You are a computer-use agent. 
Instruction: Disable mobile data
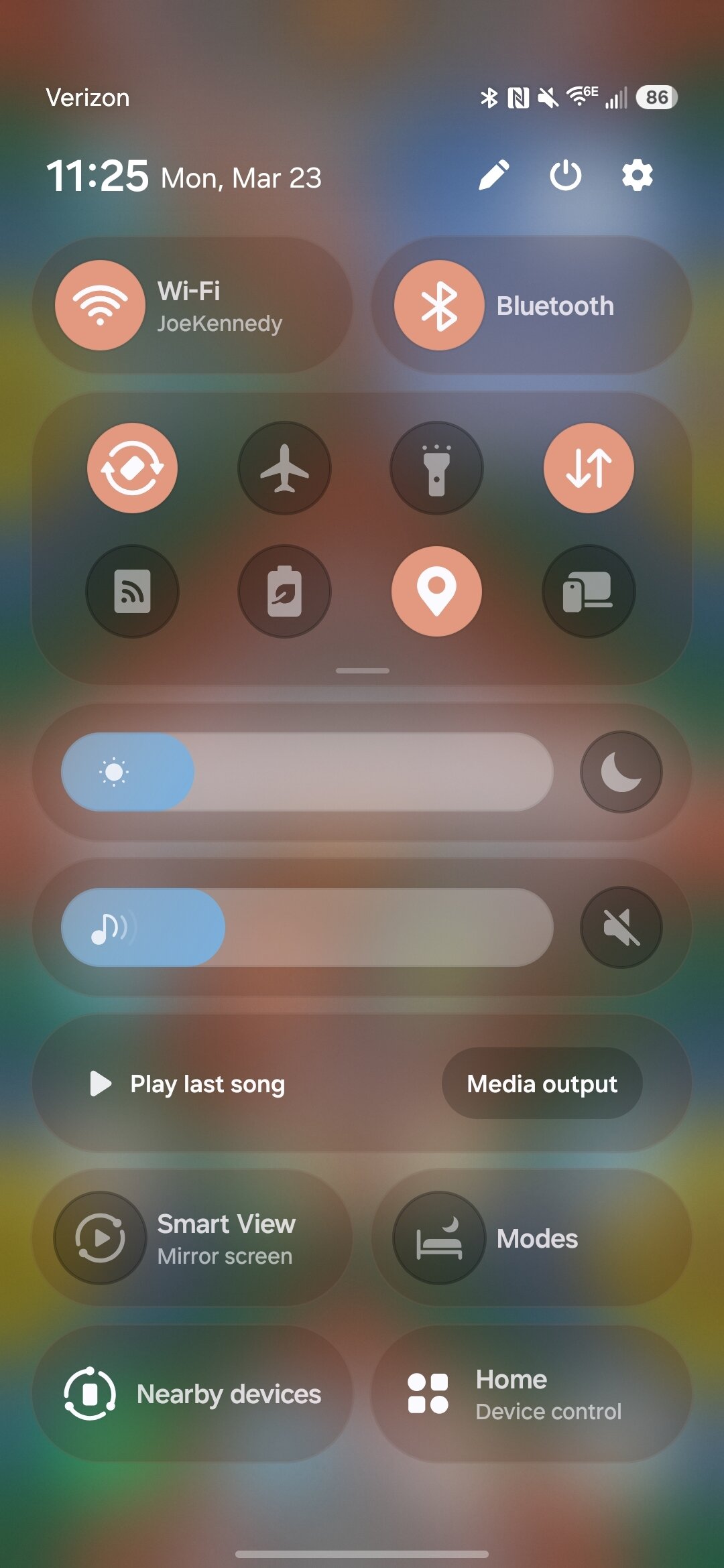pos(588,468)
